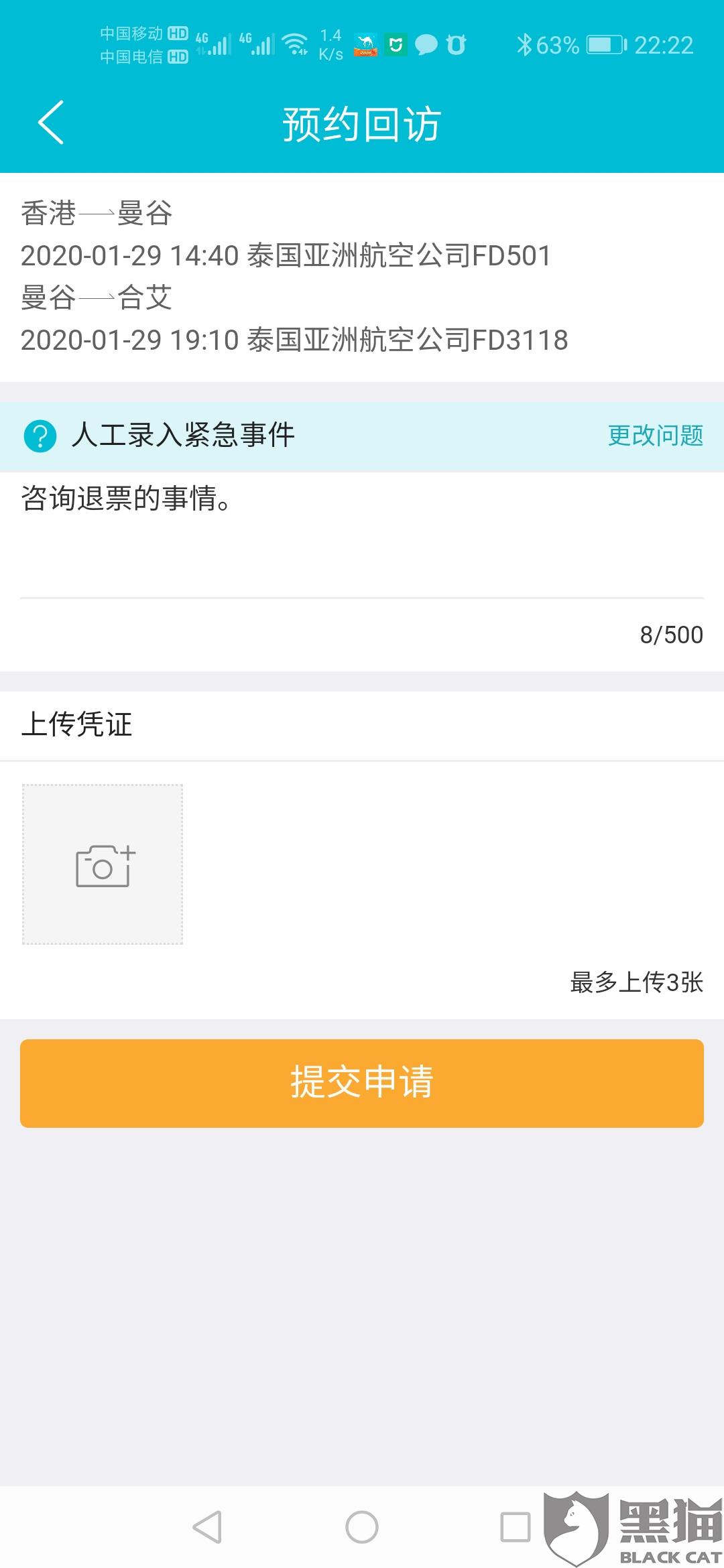The height and width of the screenshot is (1568, 724).
Task: Tap the system home button
Action: [362, 1527]
